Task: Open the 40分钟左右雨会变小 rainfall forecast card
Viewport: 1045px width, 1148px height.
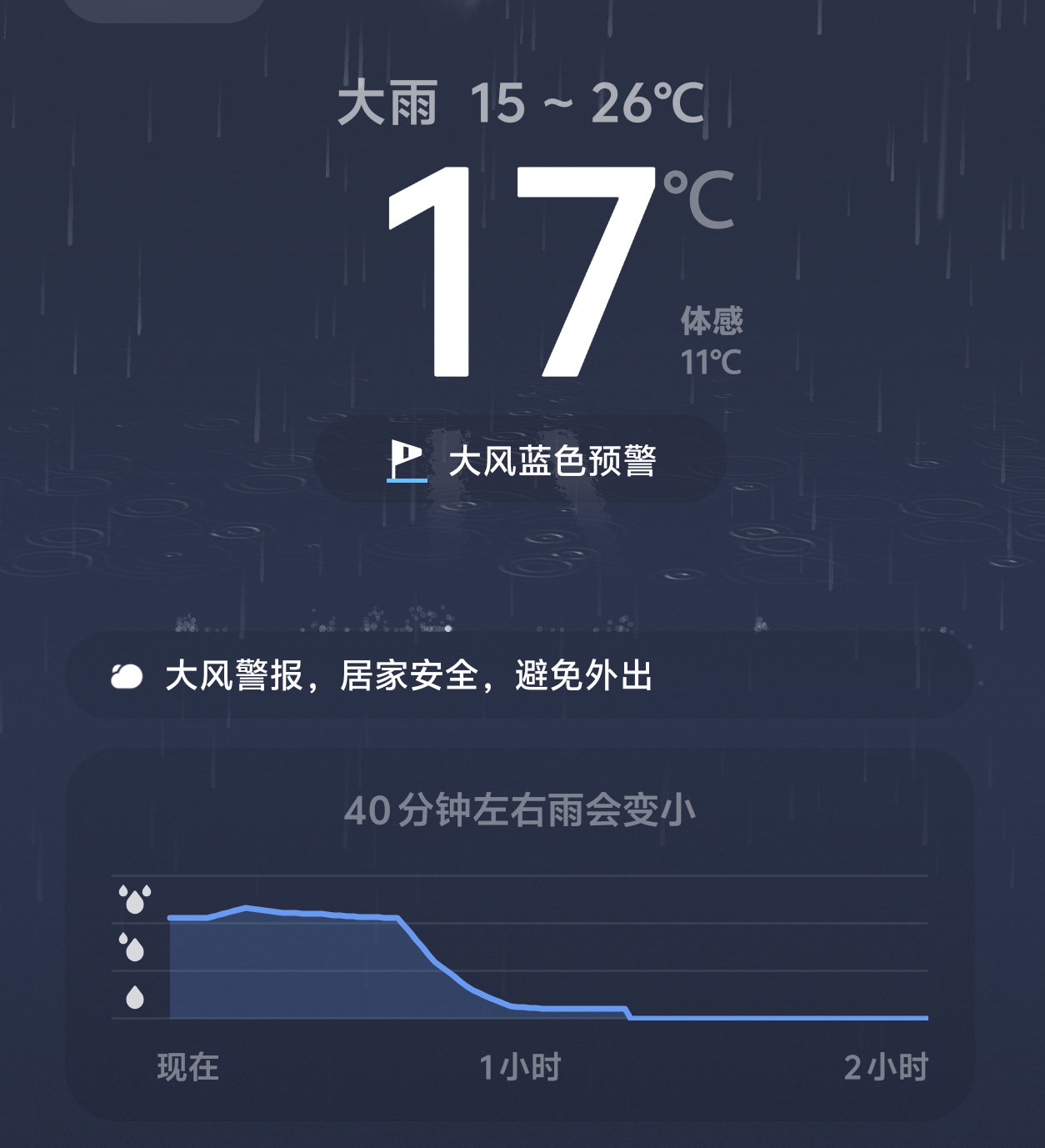Action: pos(520,934)
